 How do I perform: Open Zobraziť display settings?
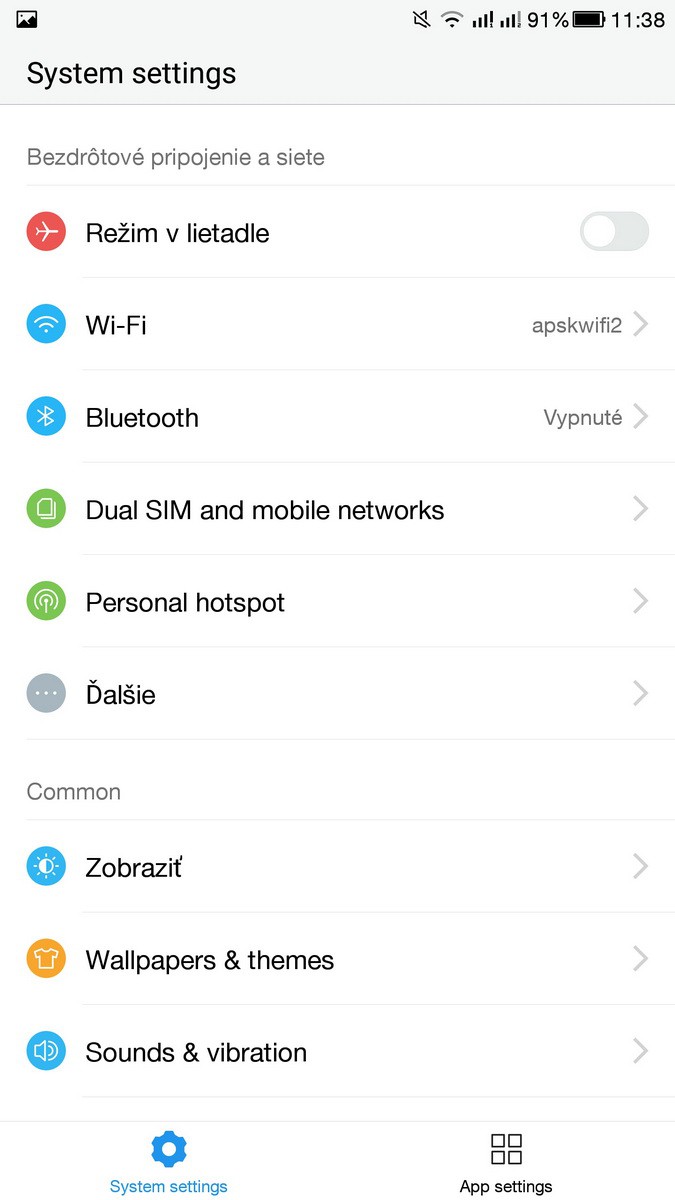tap(337, 867)
